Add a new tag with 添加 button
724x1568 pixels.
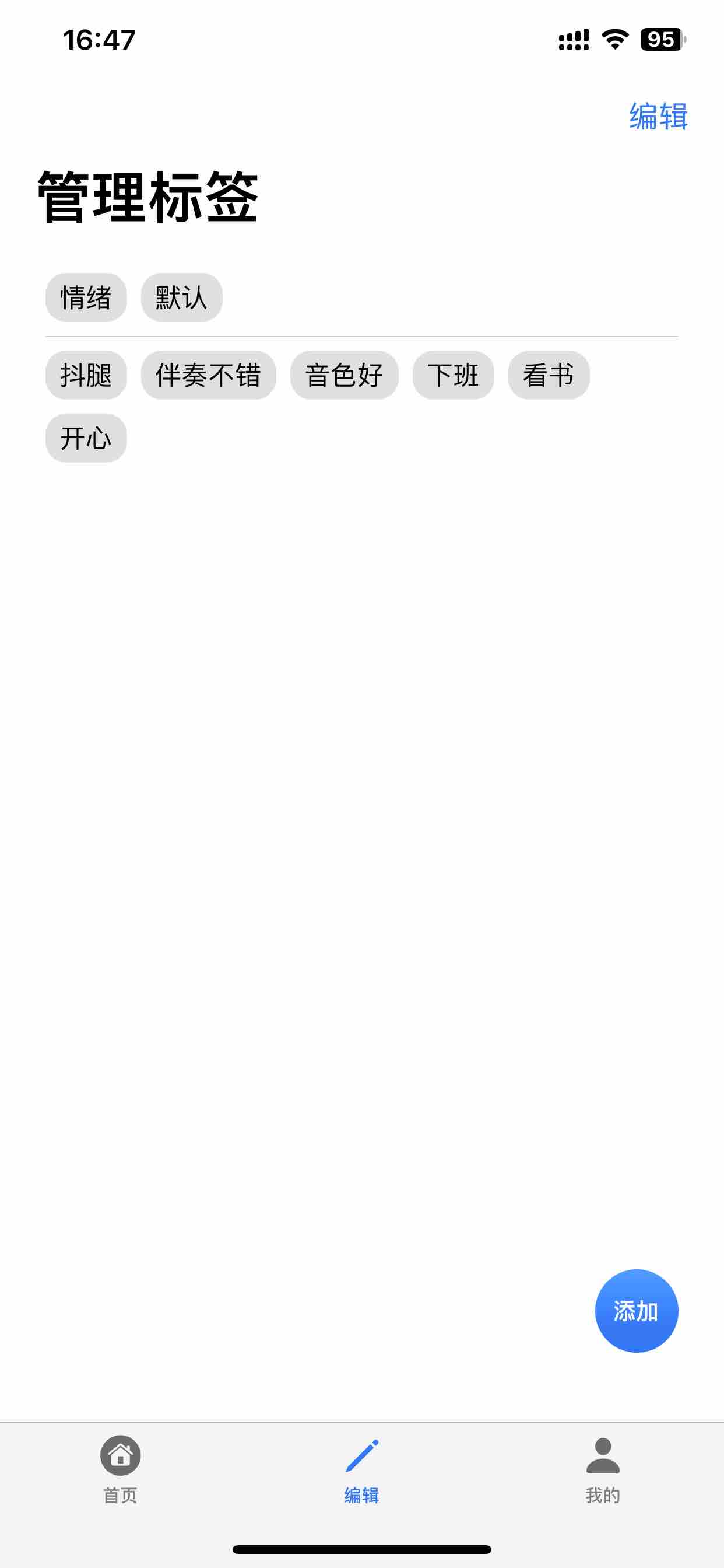pyautogui.click(x=636, y=1311)
